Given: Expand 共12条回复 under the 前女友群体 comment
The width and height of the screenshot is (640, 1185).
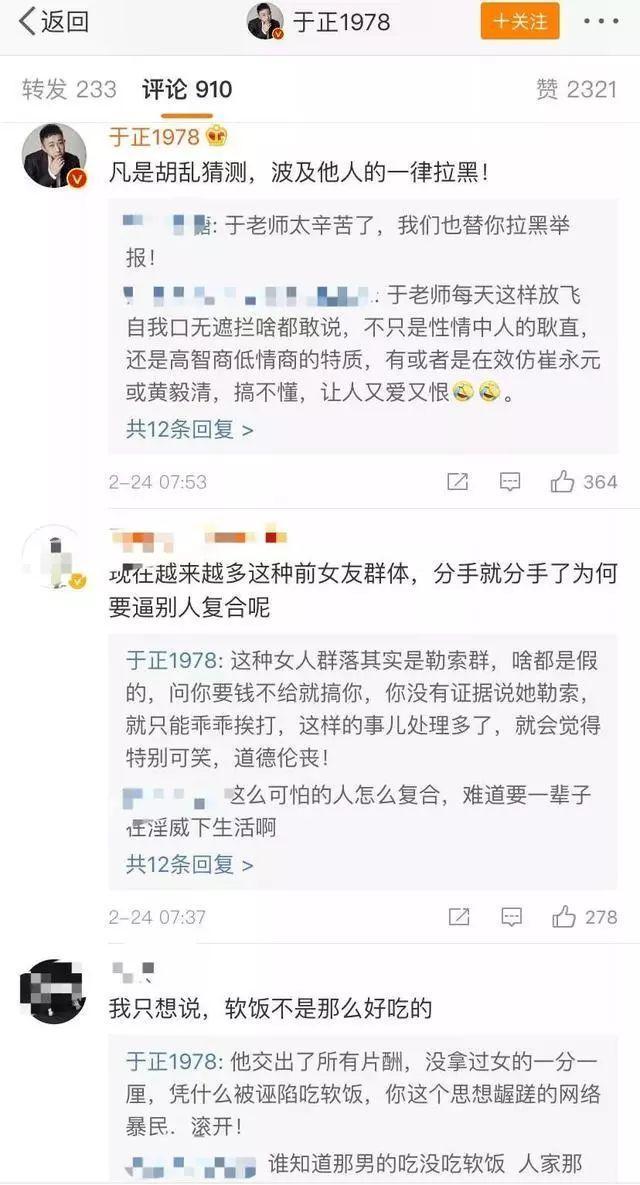Looking at the screenshot, I should click(x=189, y=863).
